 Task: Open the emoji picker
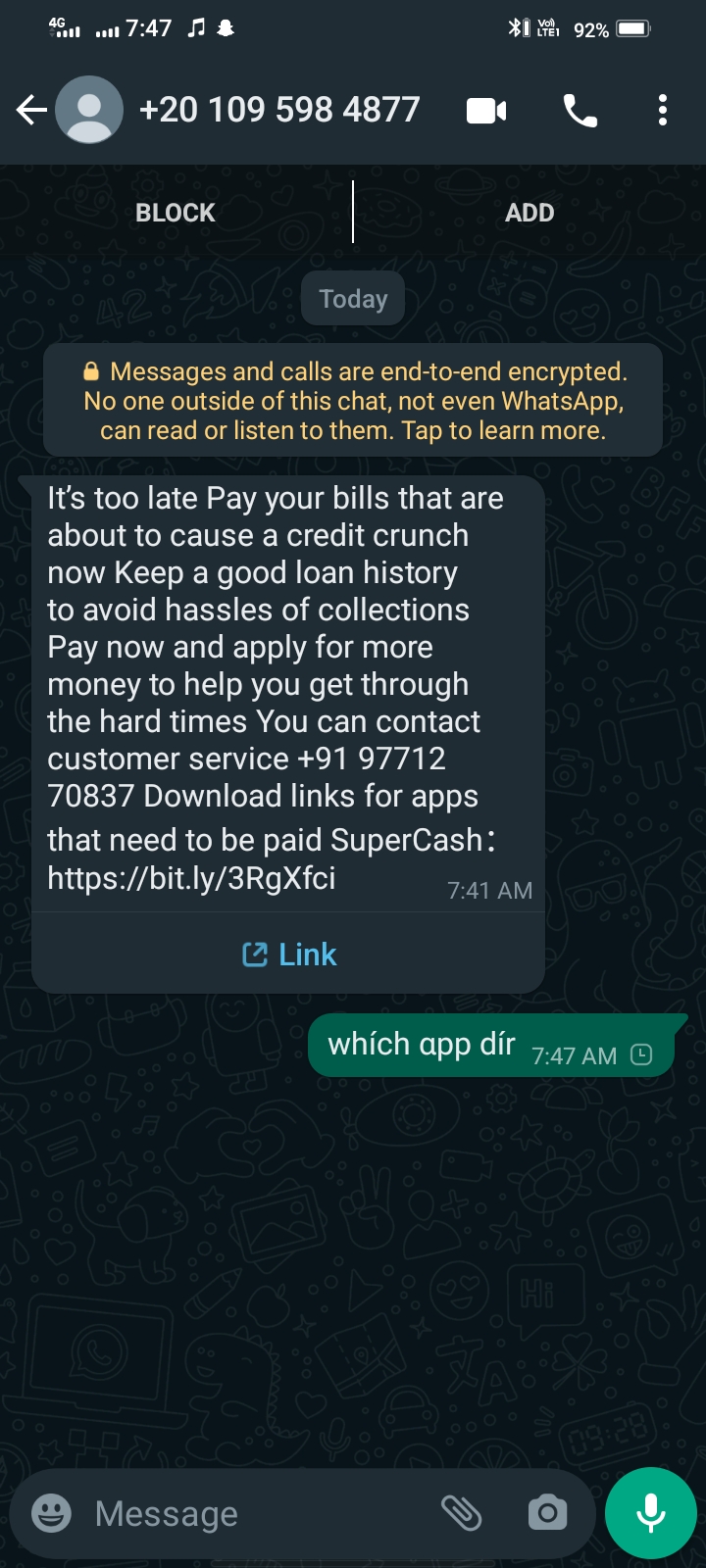pos(51,1513)
